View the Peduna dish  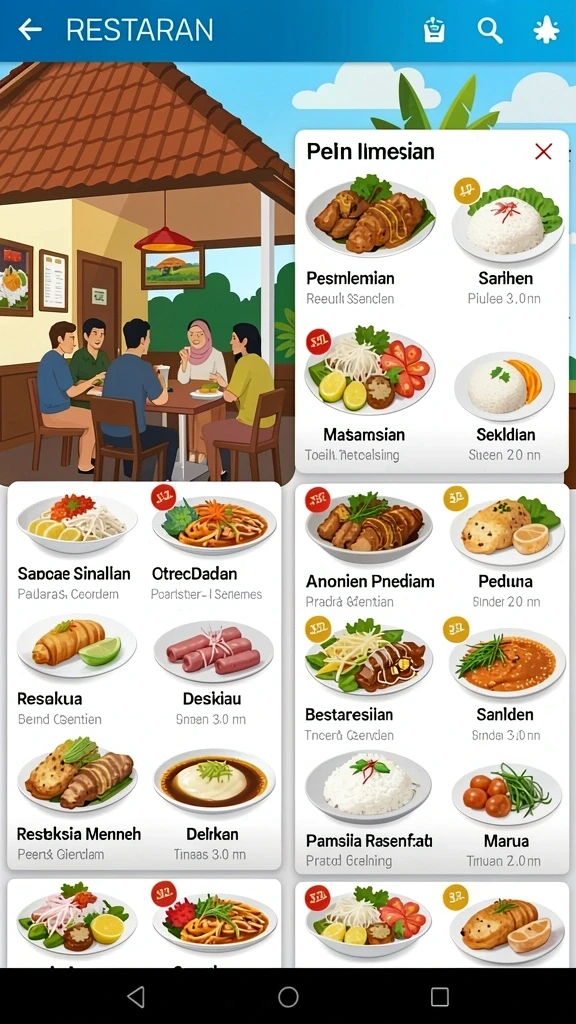point(506,549)
